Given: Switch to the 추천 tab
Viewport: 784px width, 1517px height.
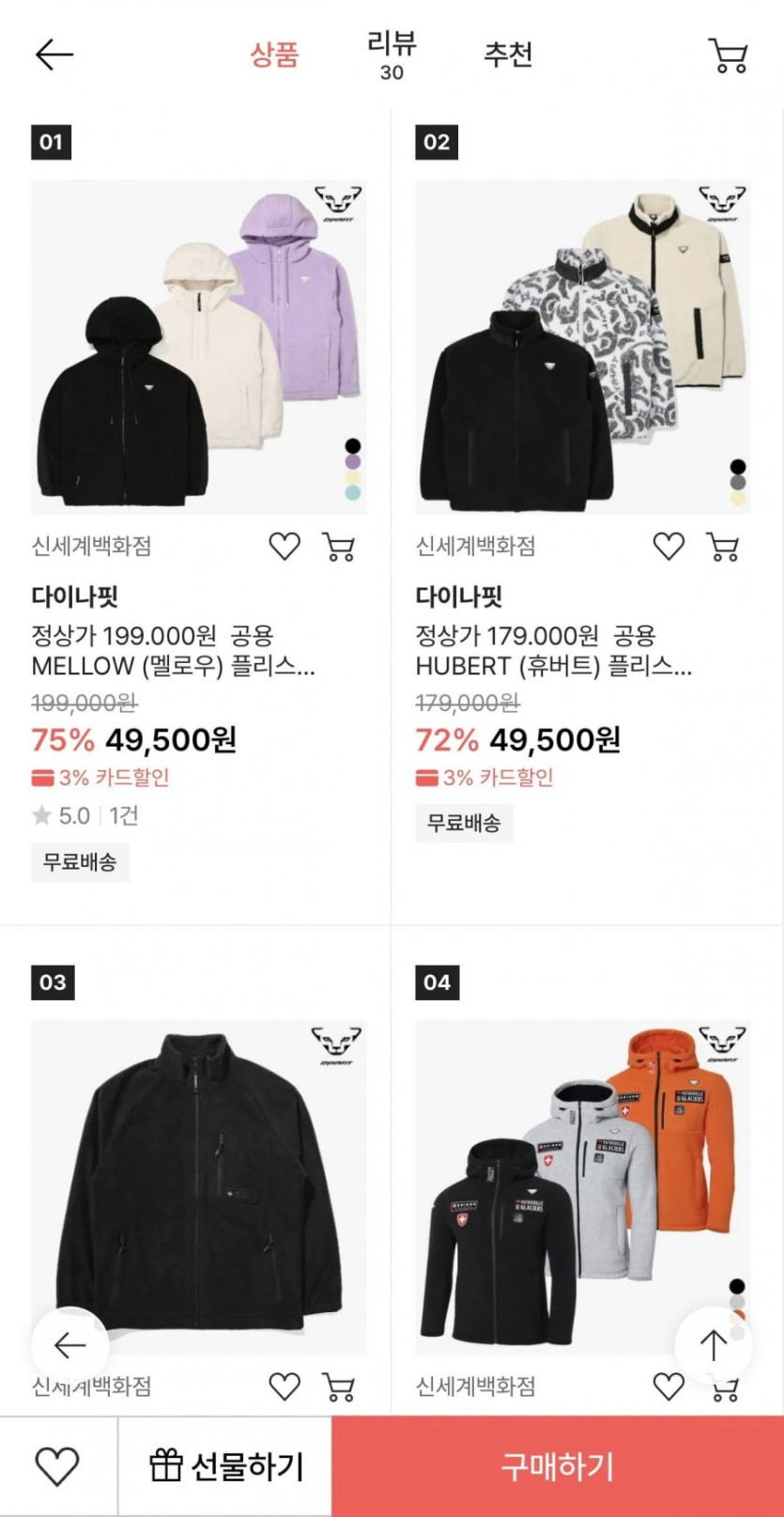Looking at the screenshot, I should pyautogui.click(x=508, y=55).
